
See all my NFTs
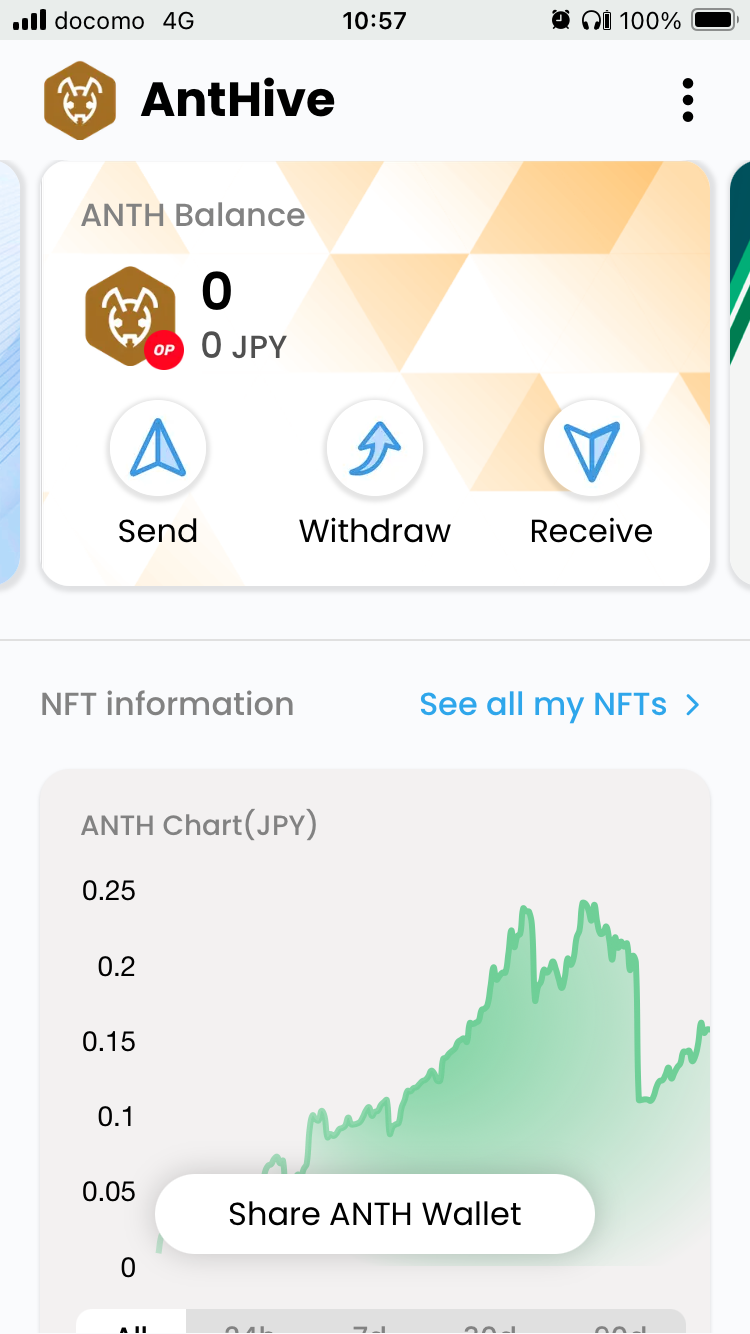click(x=559, y=704)
